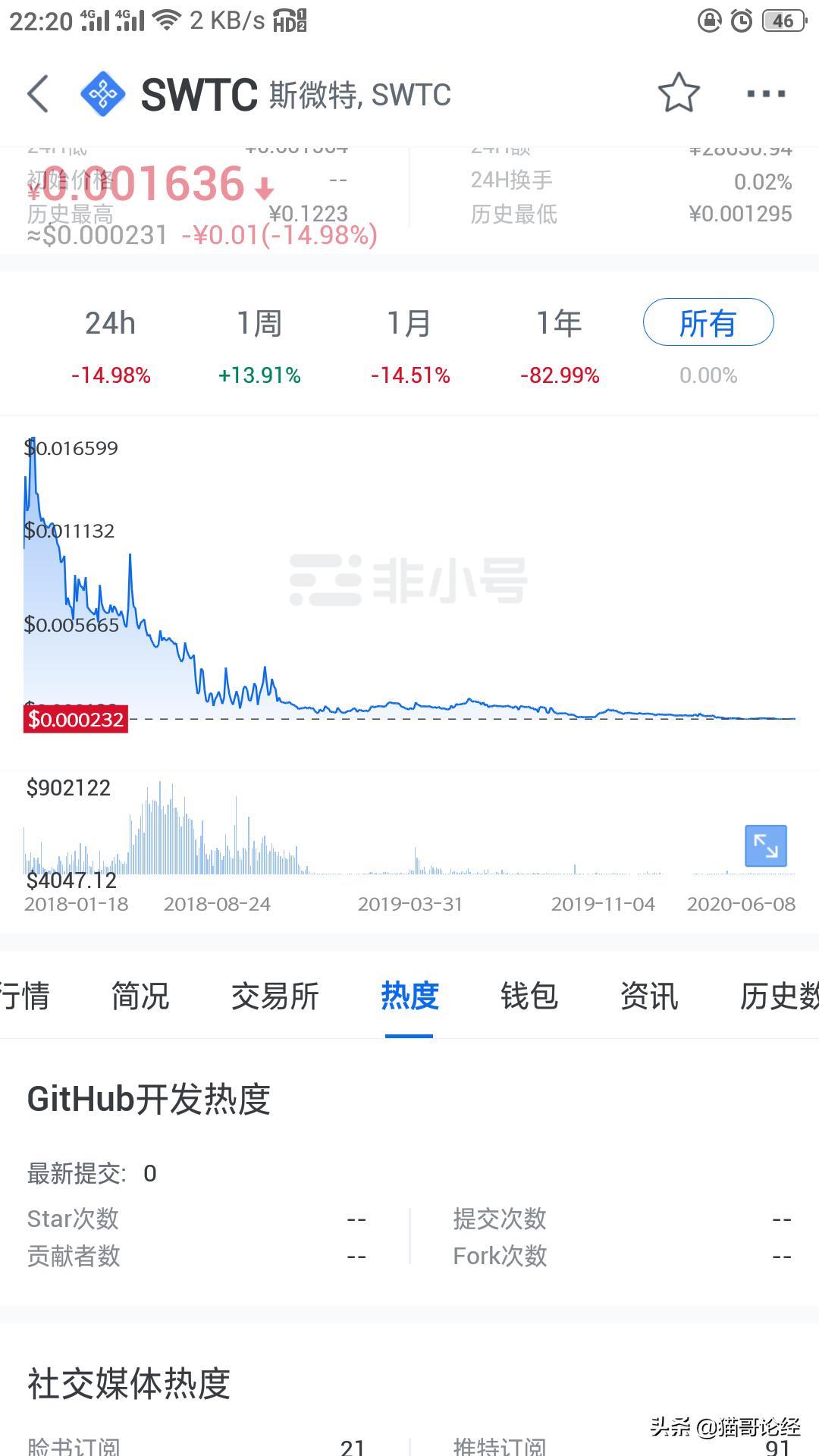Go back using the header arrow
The width and height of the screenshot is (819, 1456).
pos(38,94)
